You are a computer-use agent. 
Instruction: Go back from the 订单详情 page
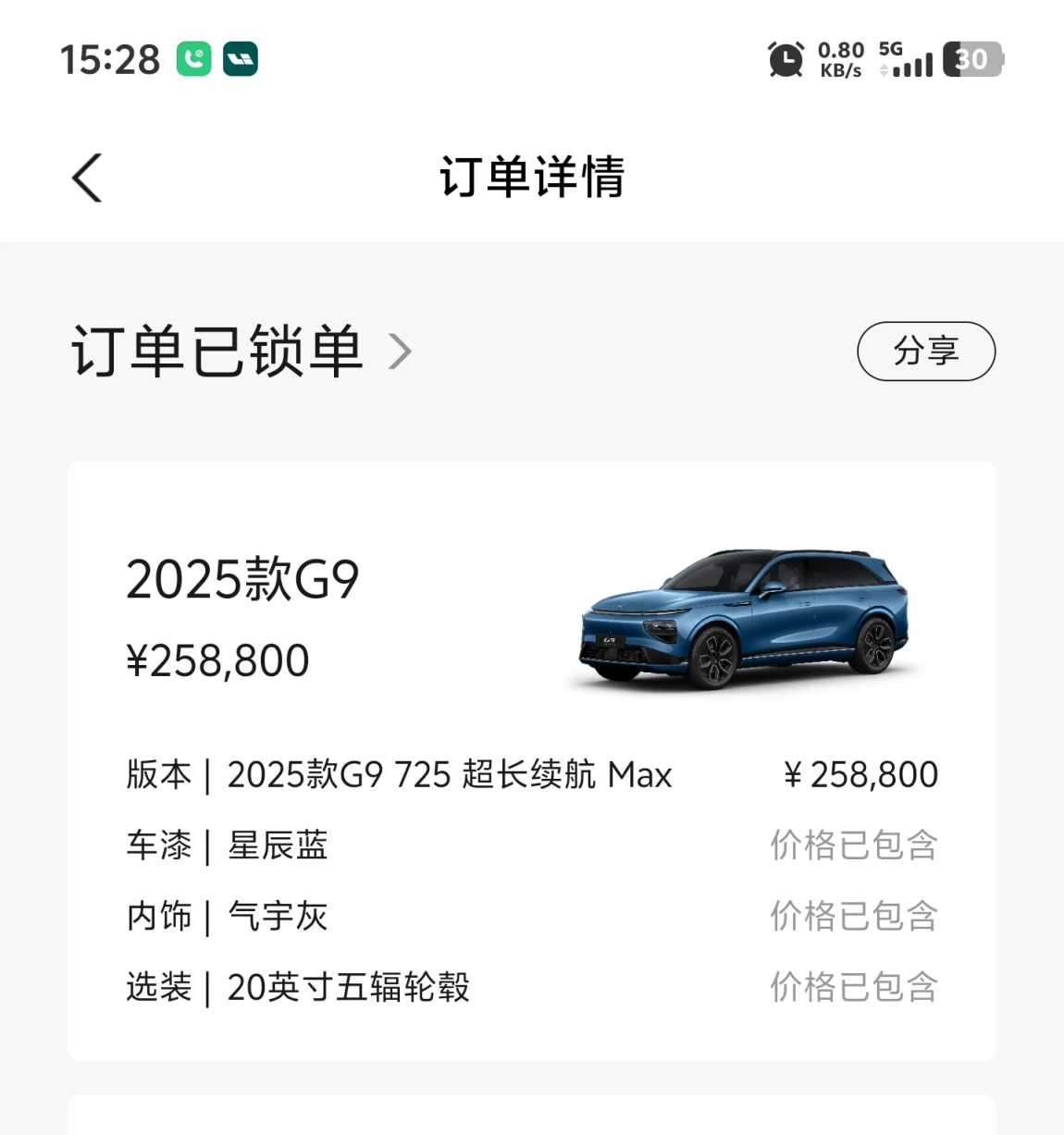(x=87, y=178)
